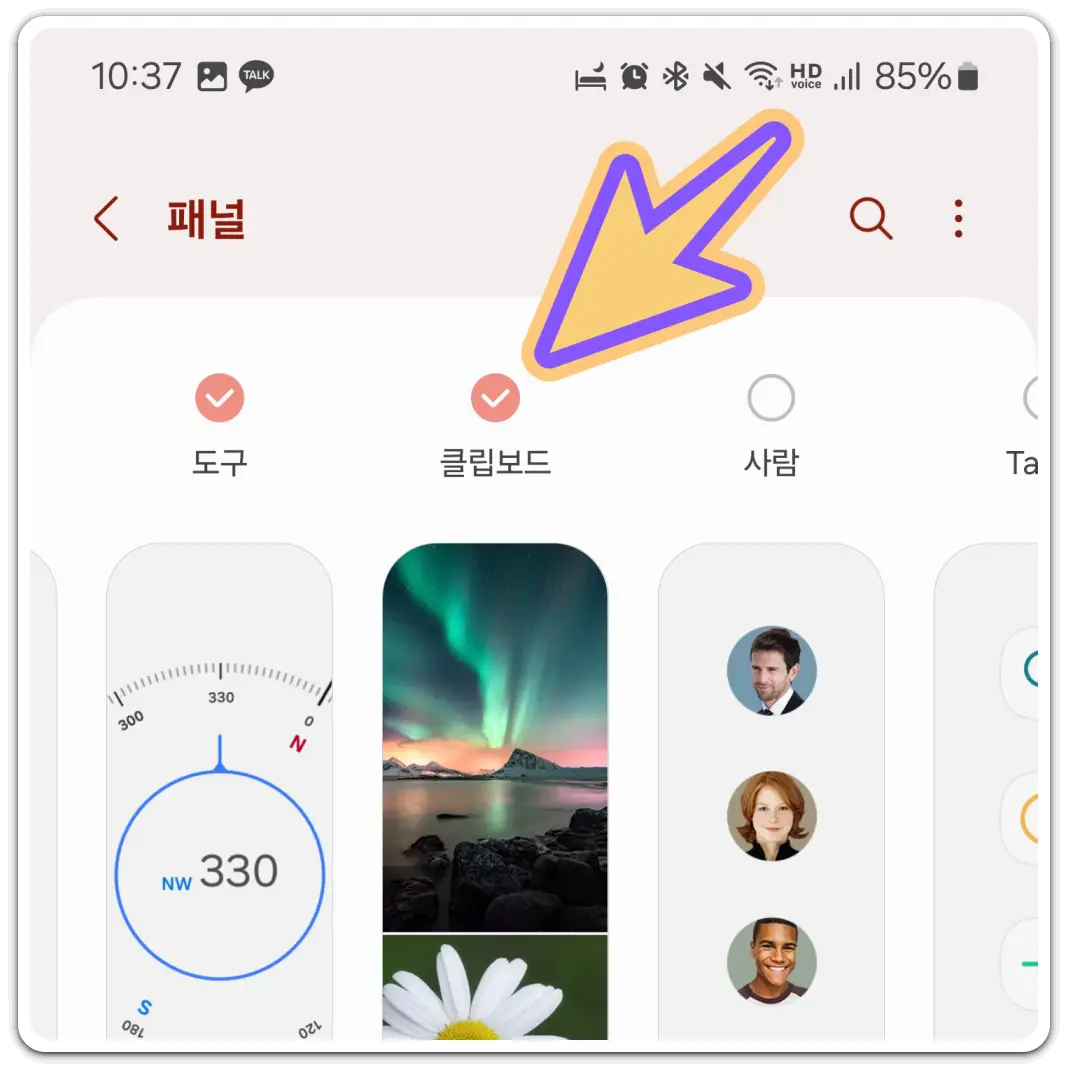Select the 클립보드 panel label
This screenshot has height=1072, width=1068.
point(494,462)
